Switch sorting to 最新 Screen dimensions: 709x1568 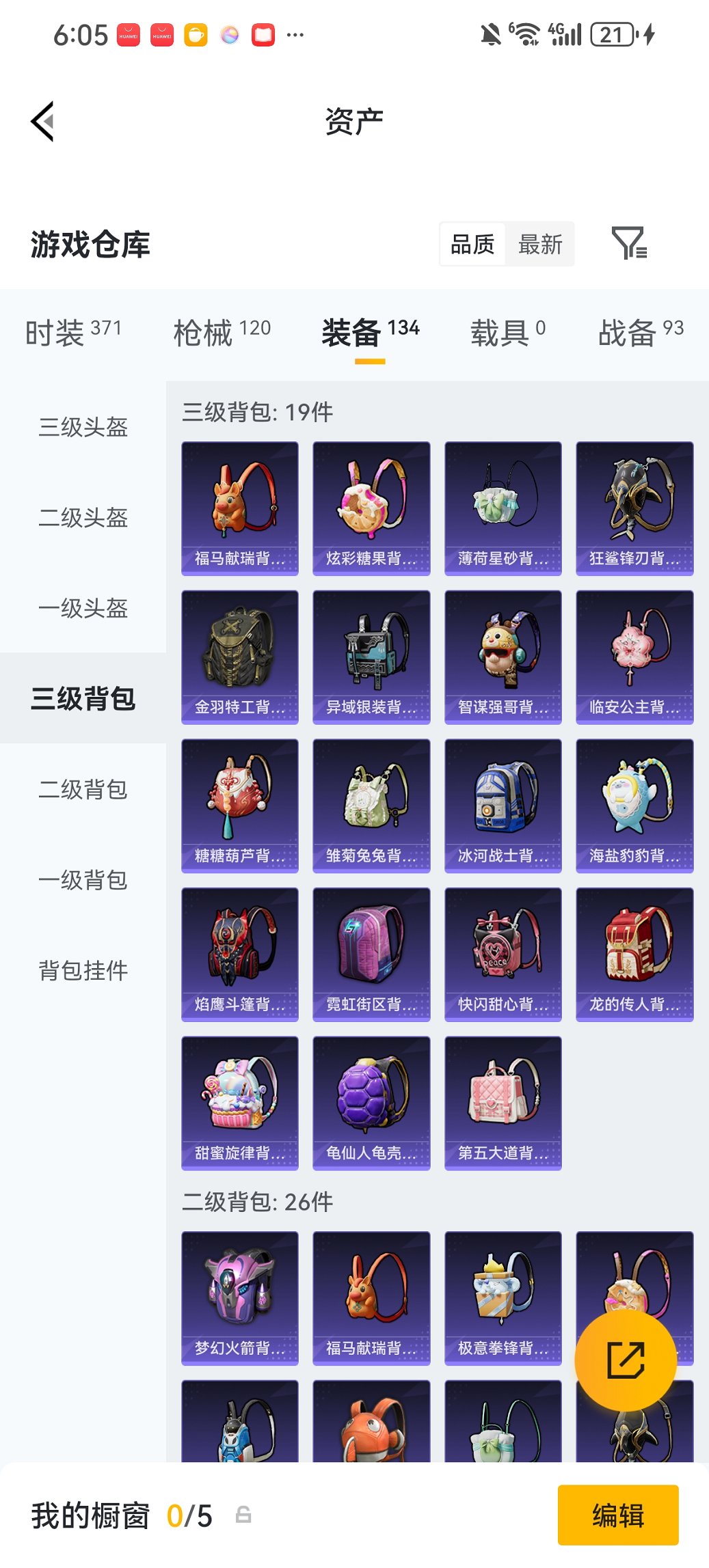[540, 244]
